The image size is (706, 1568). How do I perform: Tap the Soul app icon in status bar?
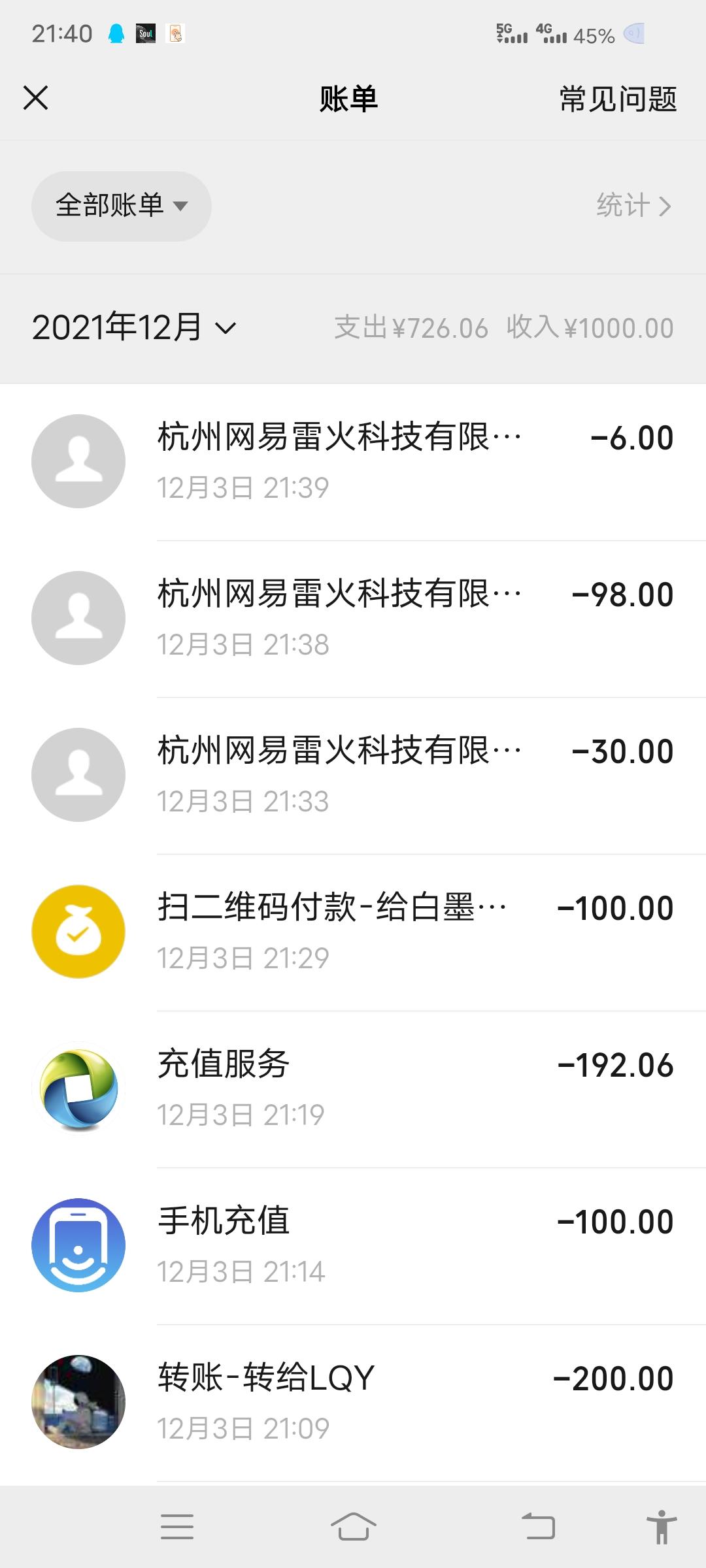[x=145, y=33]
